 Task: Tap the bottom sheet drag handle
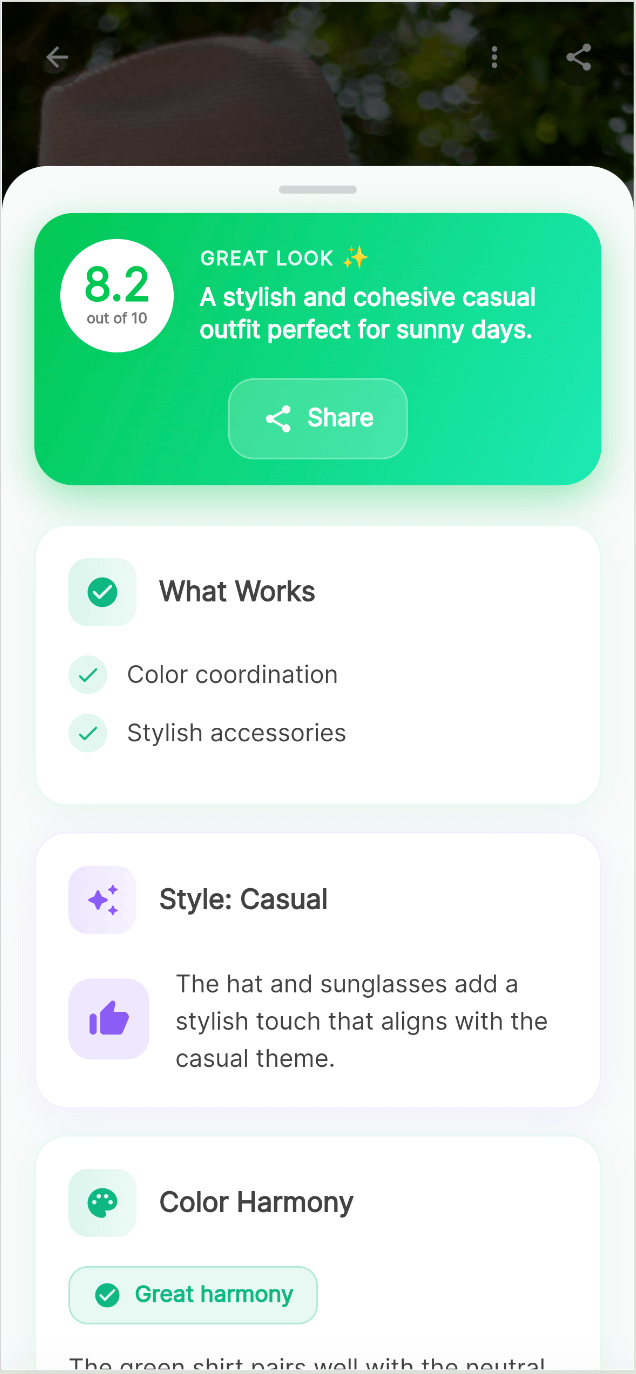318,189
